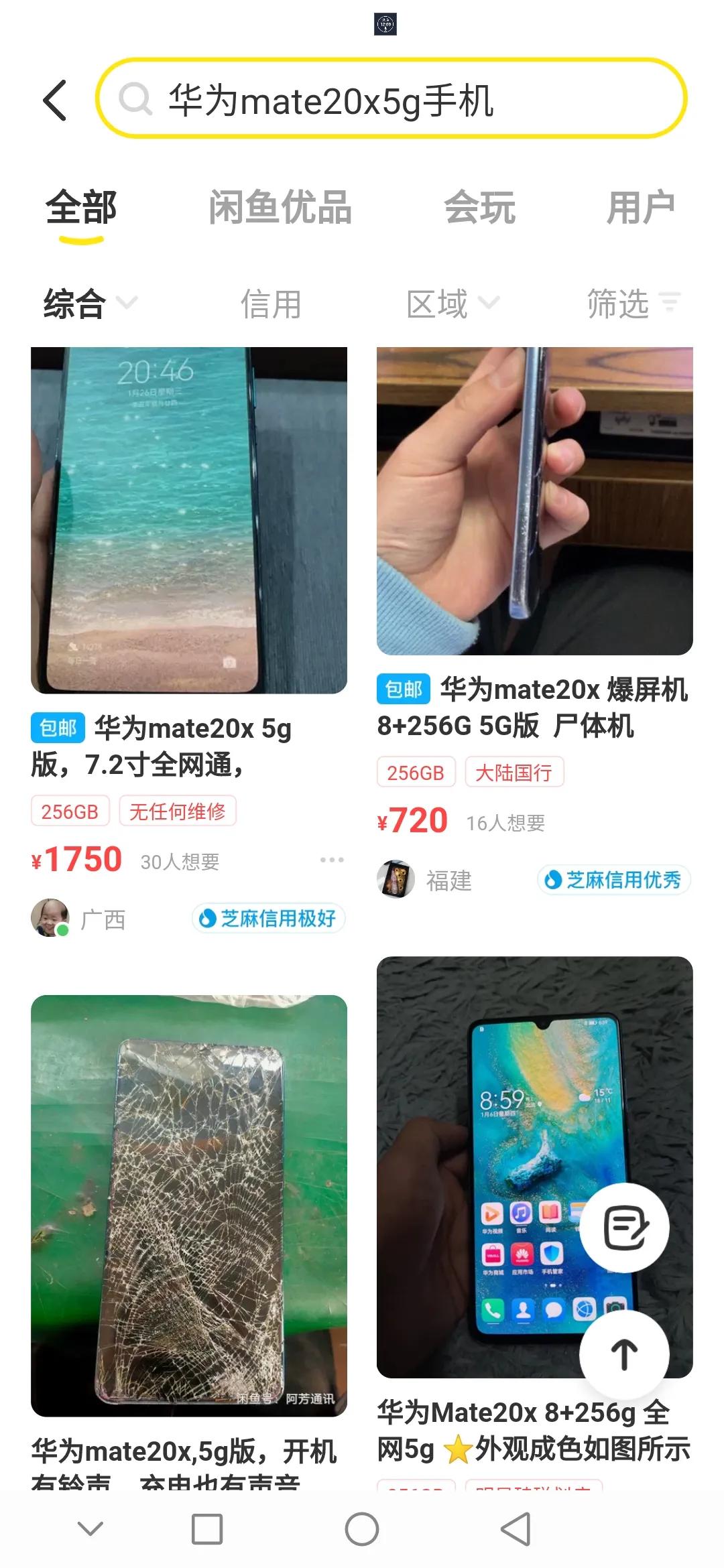Open the 芝麻信用极好 credit badge

click(268, 918)
